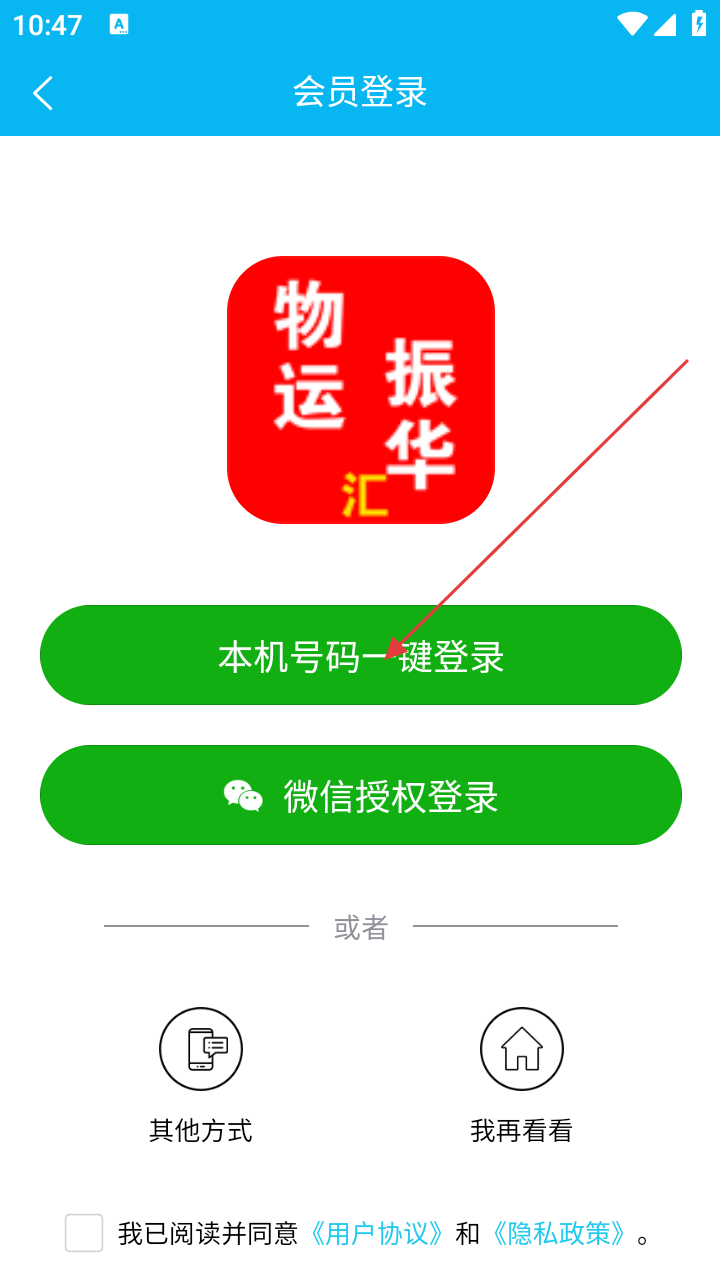Log in with 微信授权登录
This screenshot has width=720, height=1280.
(360, 796)
